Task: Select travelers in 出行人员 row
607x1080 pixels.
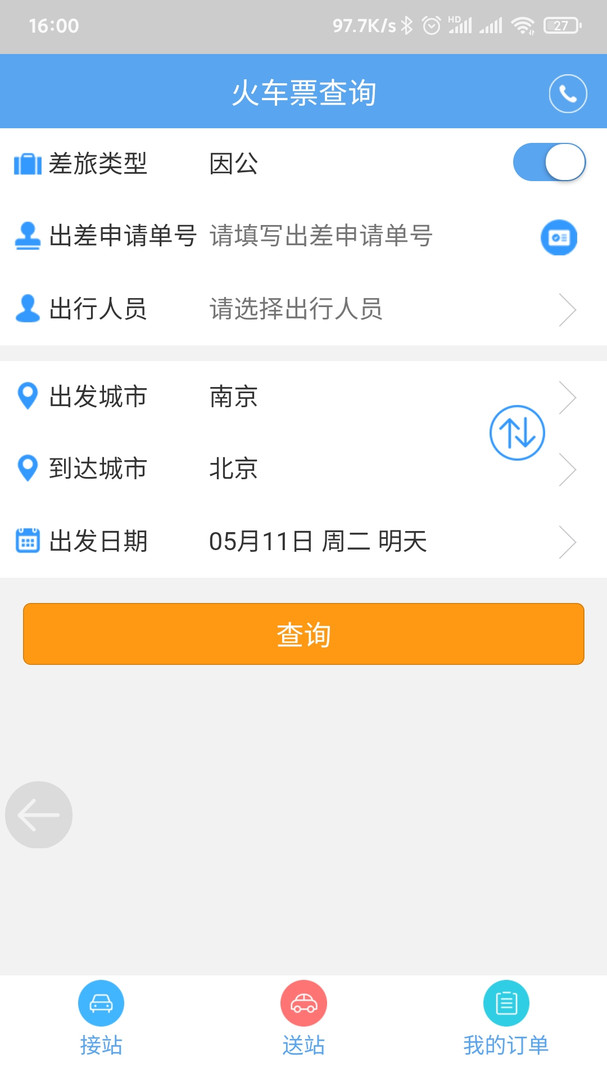Action: click(303, 309)
